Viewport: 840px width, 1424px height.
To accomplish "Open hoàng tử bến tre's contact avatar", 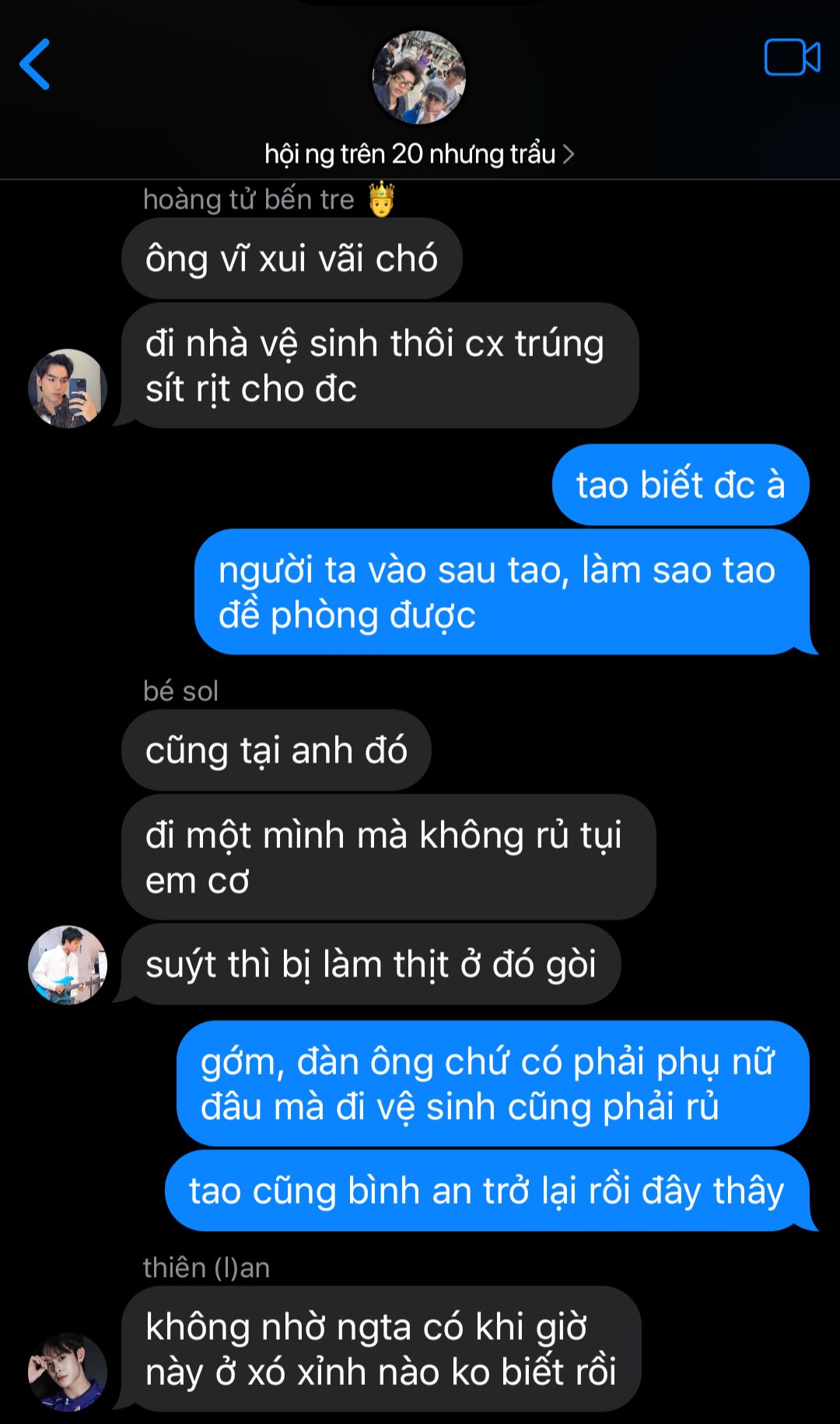I will [68, 388].
